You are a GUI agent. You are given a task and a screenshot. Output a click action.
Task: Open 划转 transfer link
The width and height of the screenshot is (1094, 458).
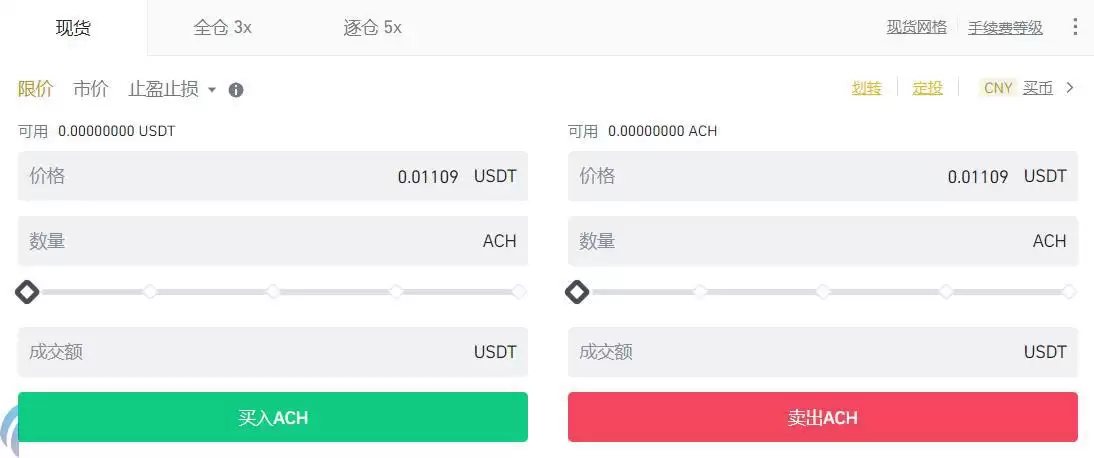(x=866, y=88)
